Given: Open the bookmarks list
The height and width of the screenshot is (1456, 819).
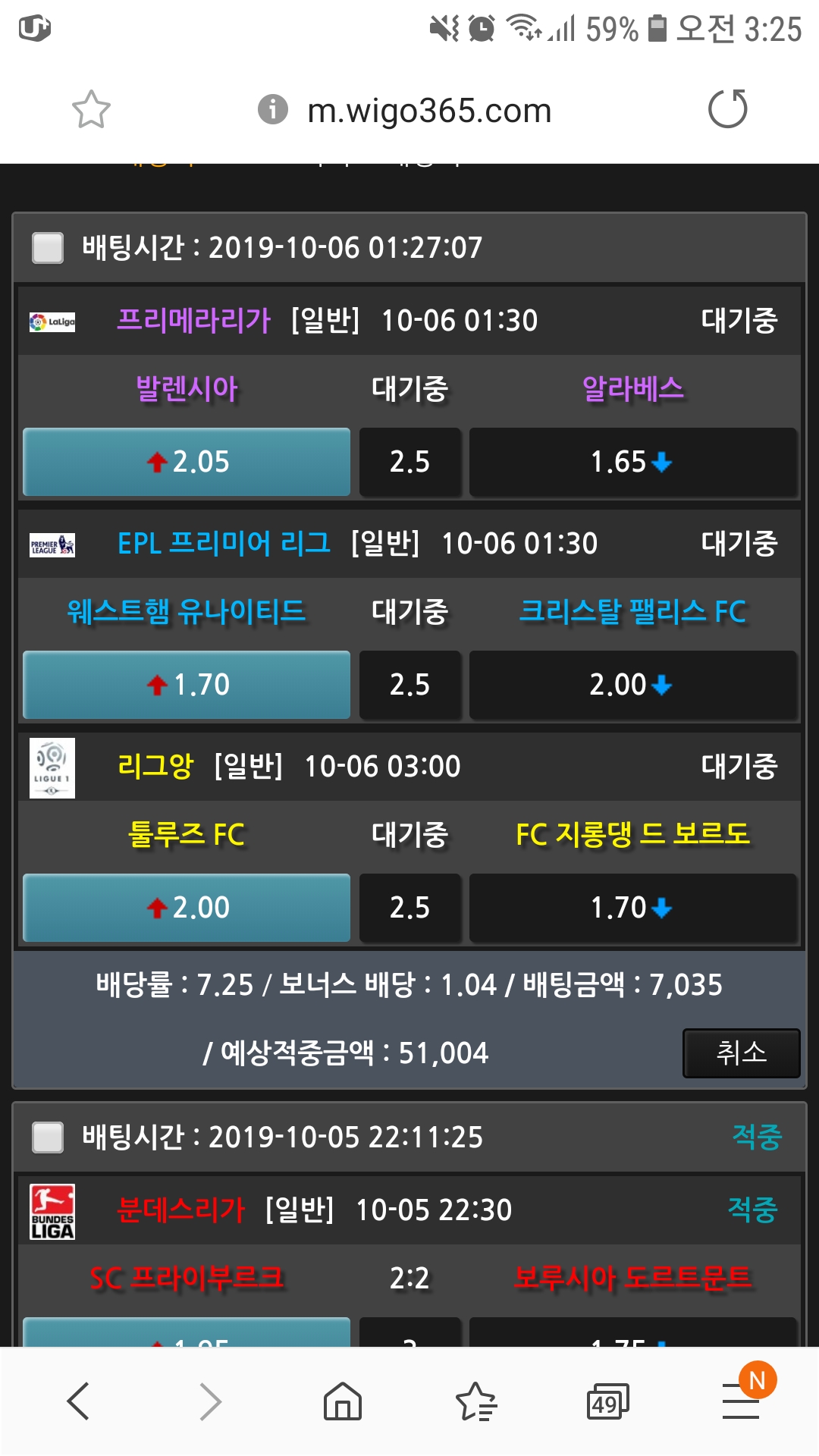Looking at the screenshot, I should coord(475,1401).
